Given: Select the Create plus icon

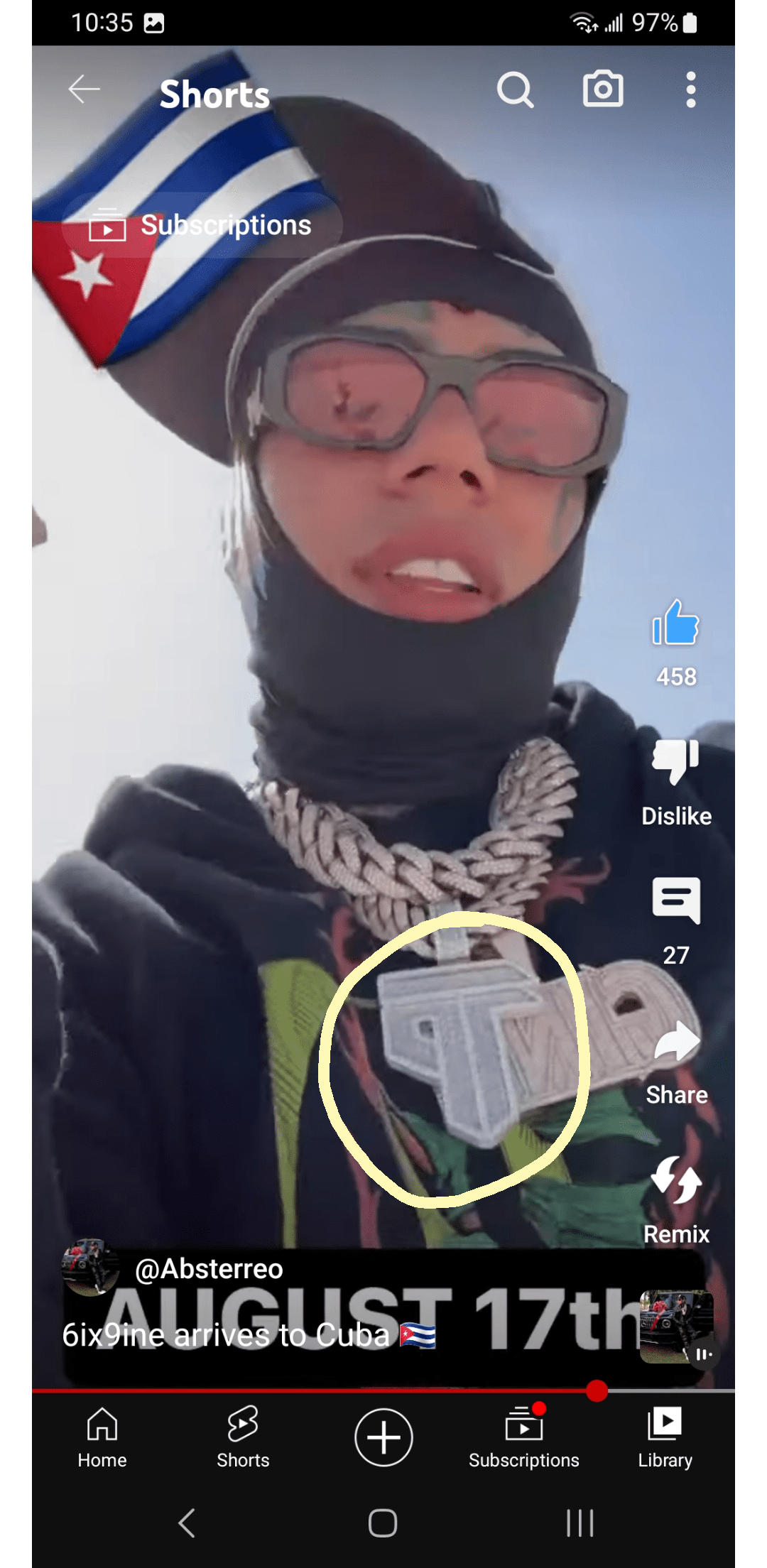Looking at the screenshot, I should tap(383, 1437).
